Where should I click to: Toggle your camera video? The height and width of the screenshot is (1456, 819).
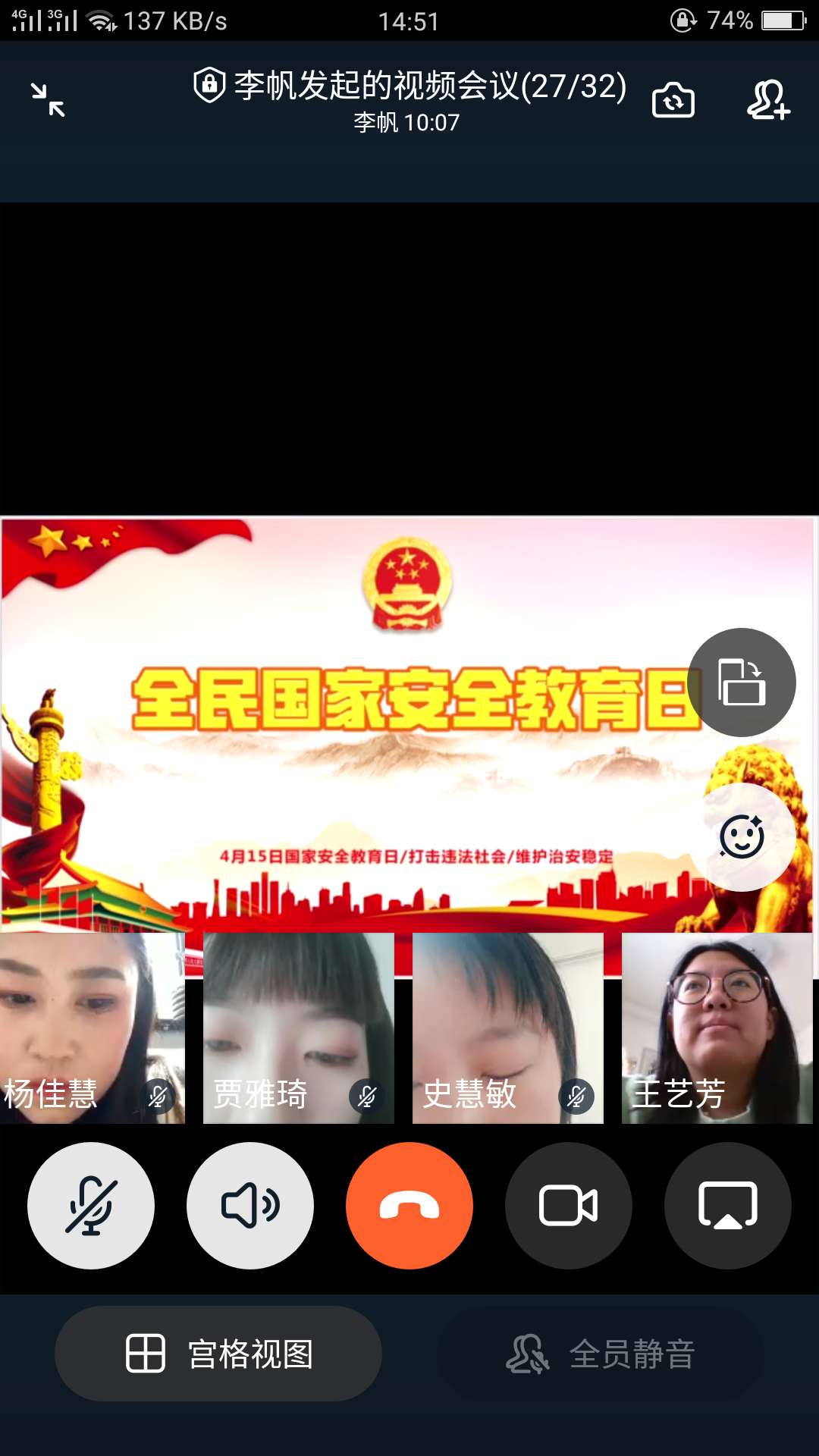[569, 1205]
